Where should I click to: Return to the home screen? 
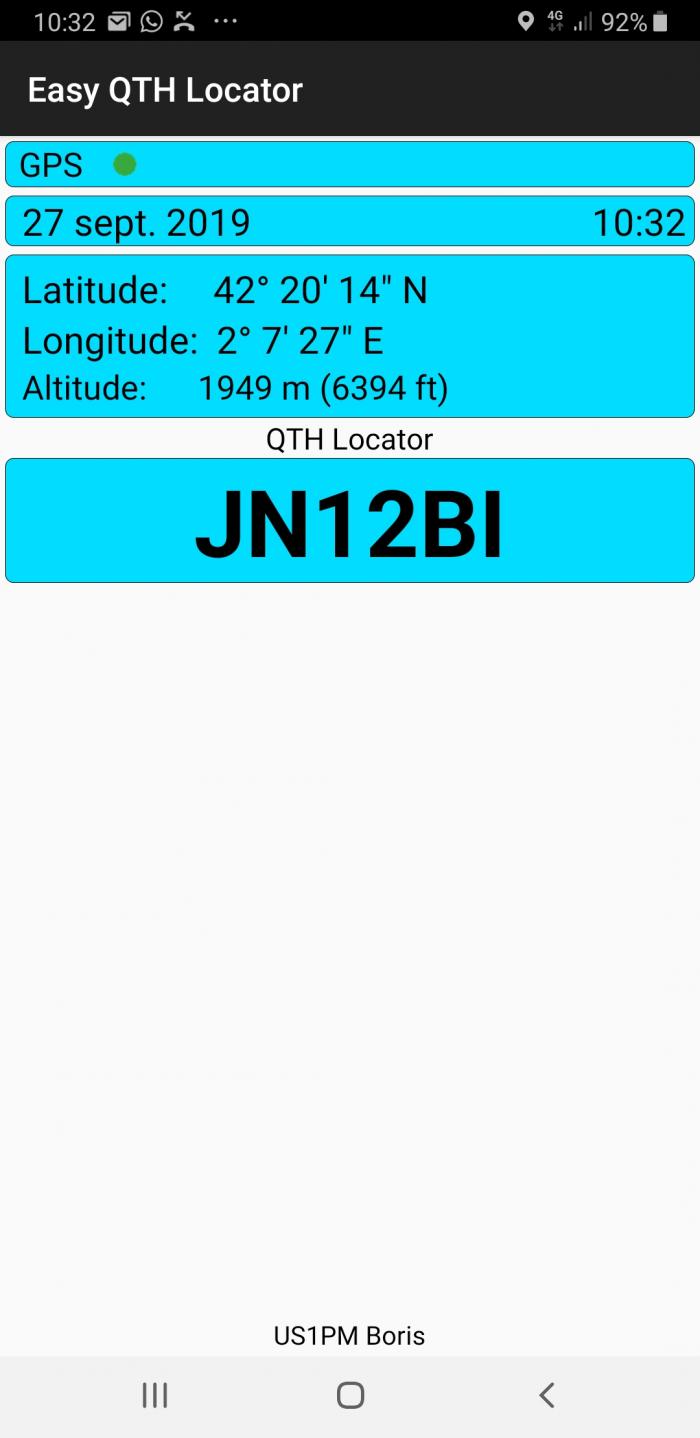[350, 1395]
